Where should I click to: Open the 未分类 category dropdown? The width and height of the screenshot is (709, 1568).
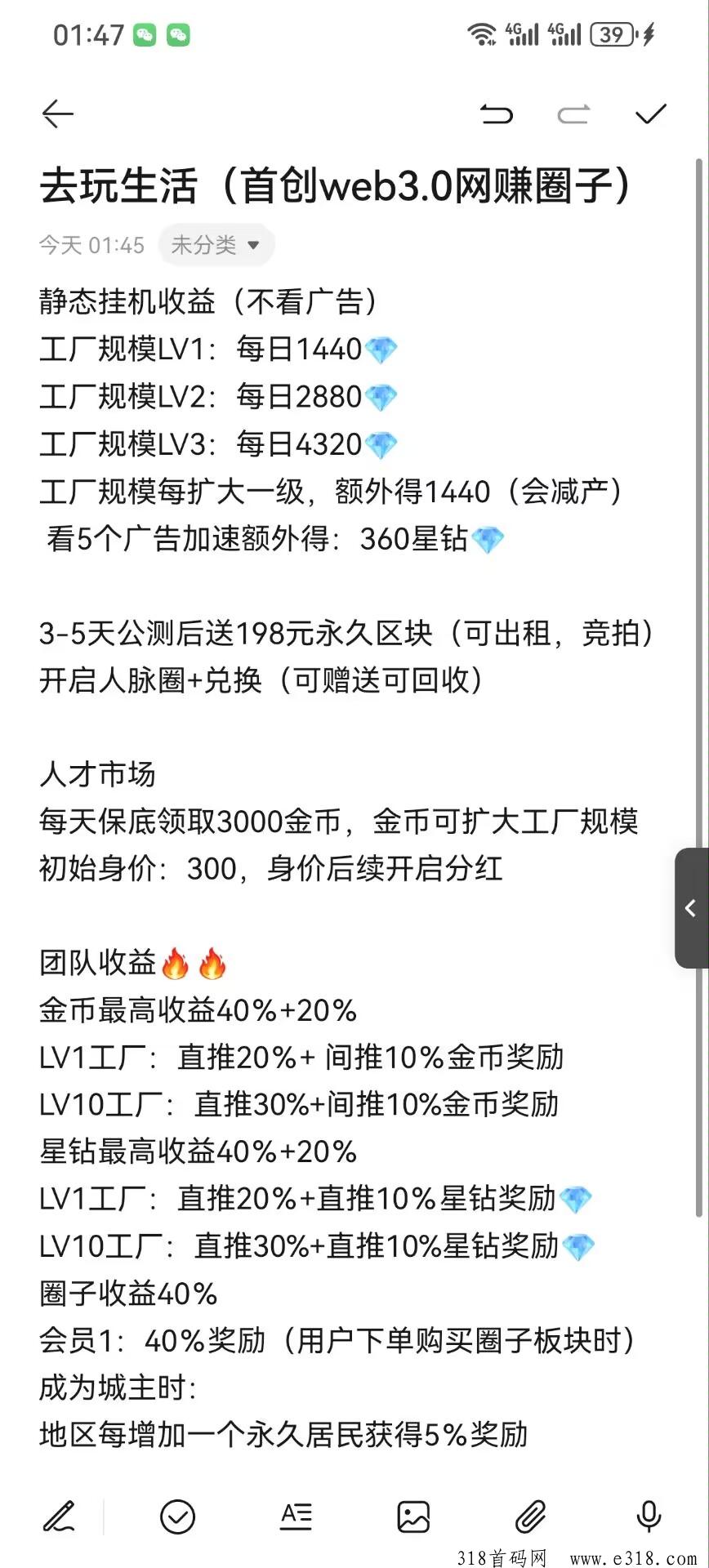coord(216,244)
